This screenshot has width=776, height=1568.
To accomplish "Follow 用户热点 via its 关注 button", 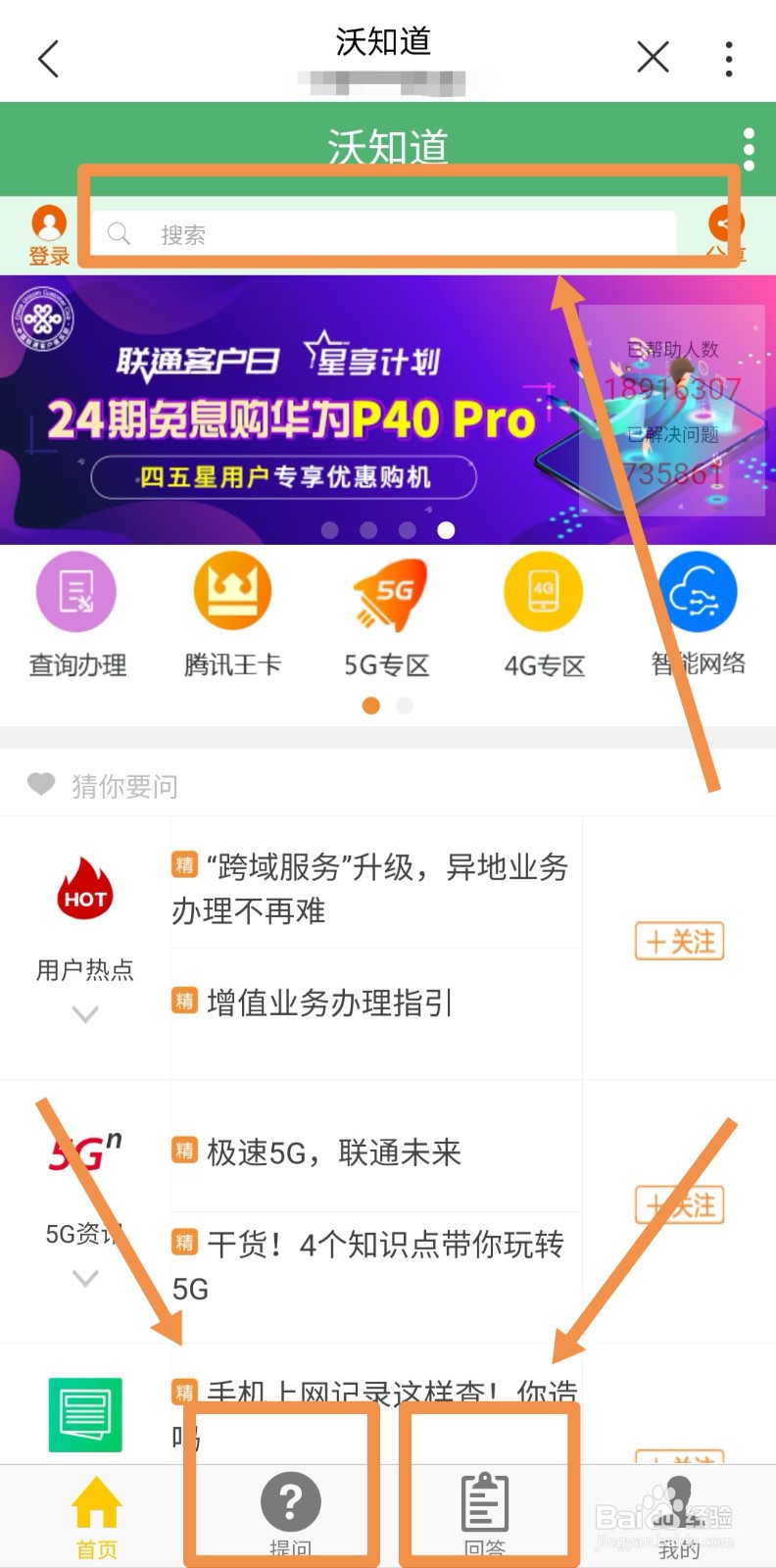I will coord(679,941).
